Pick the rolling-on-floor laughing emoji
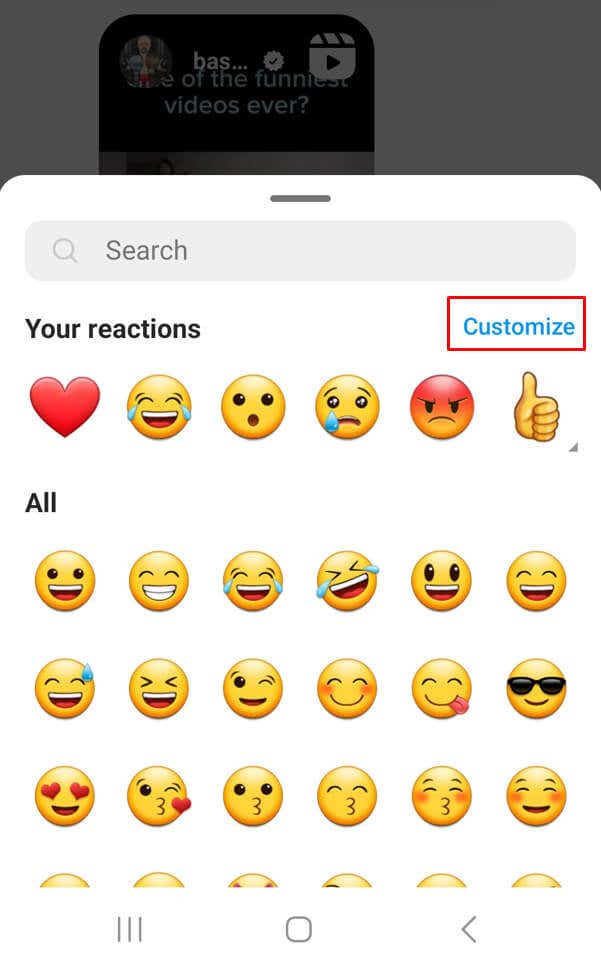 (x=347, y=582)
